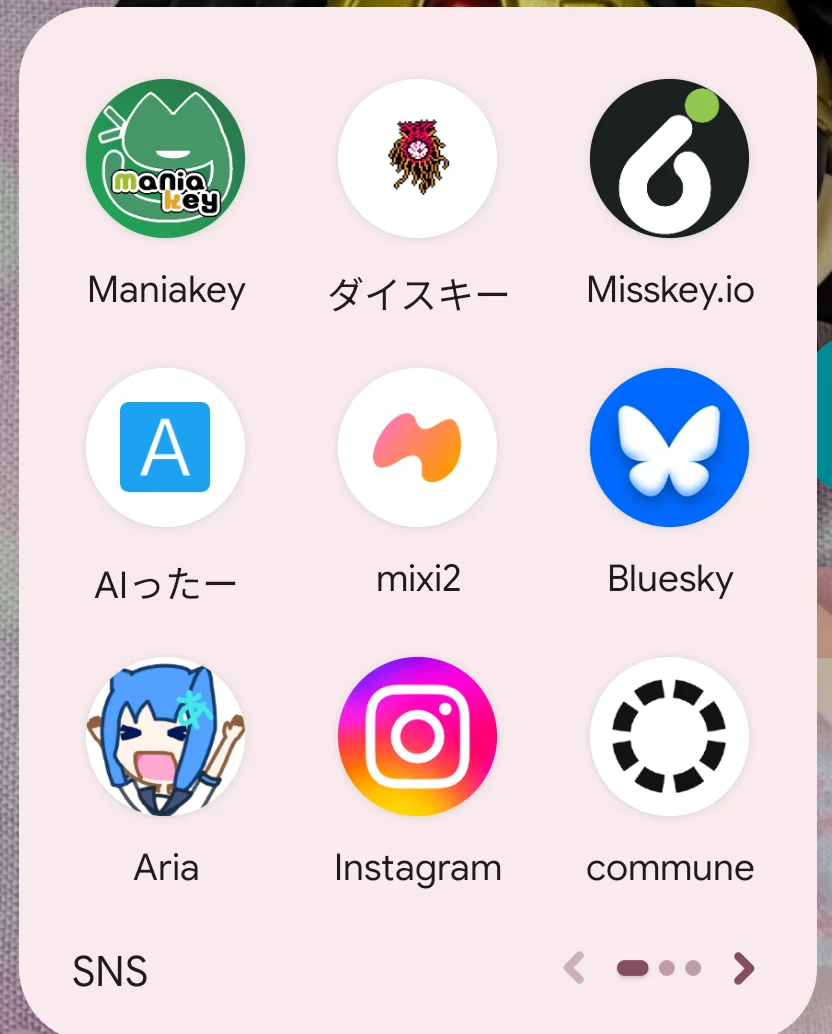This screenshot has height=1034, width=832.
Task: Open mixi2
Action: click(417, 447)
